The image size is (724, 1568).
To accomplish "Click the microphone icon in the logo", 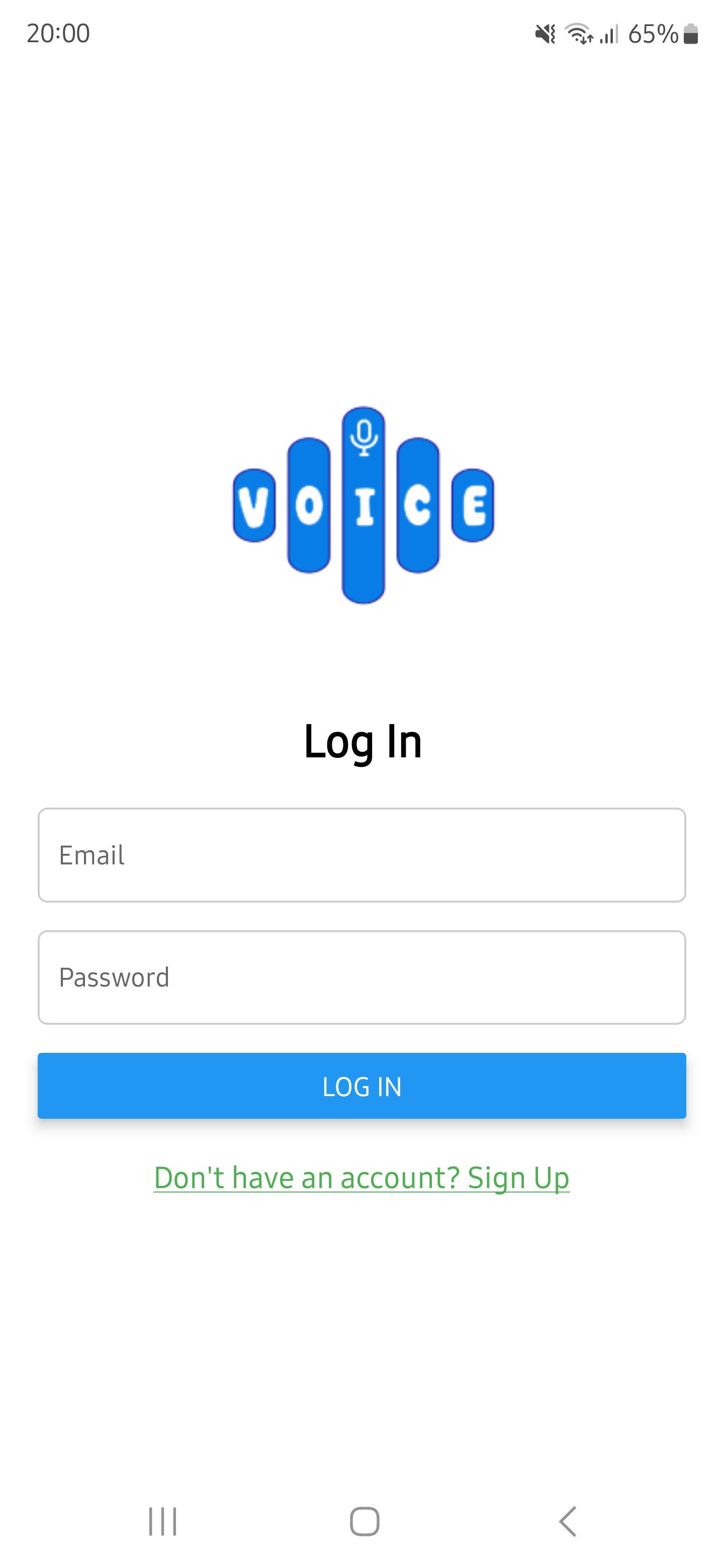I will pos(363,438).
